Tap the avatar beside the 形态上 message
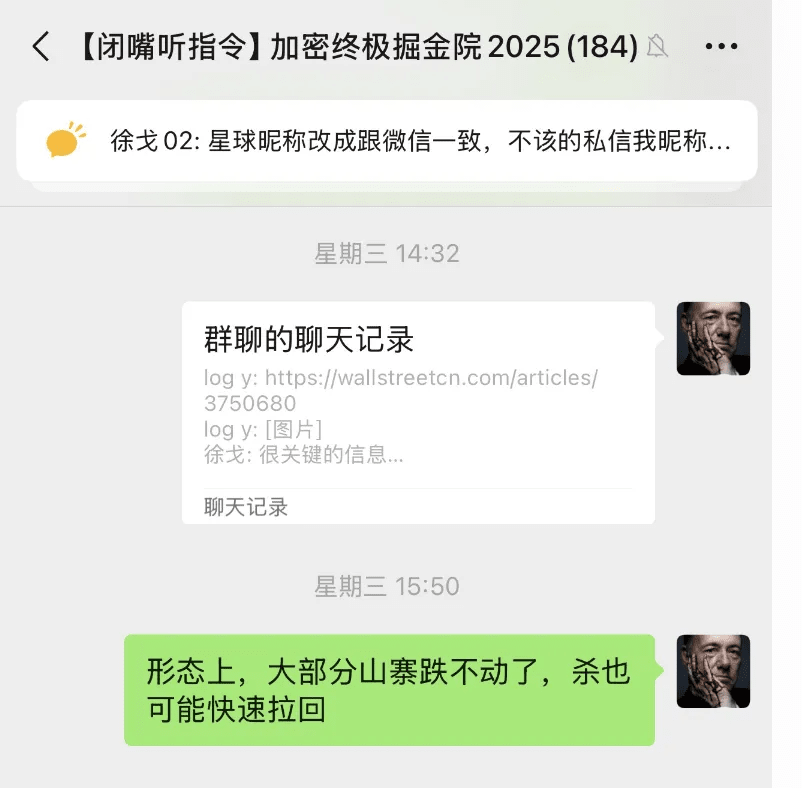The image size is (802, 788). (x=713, y=671)
